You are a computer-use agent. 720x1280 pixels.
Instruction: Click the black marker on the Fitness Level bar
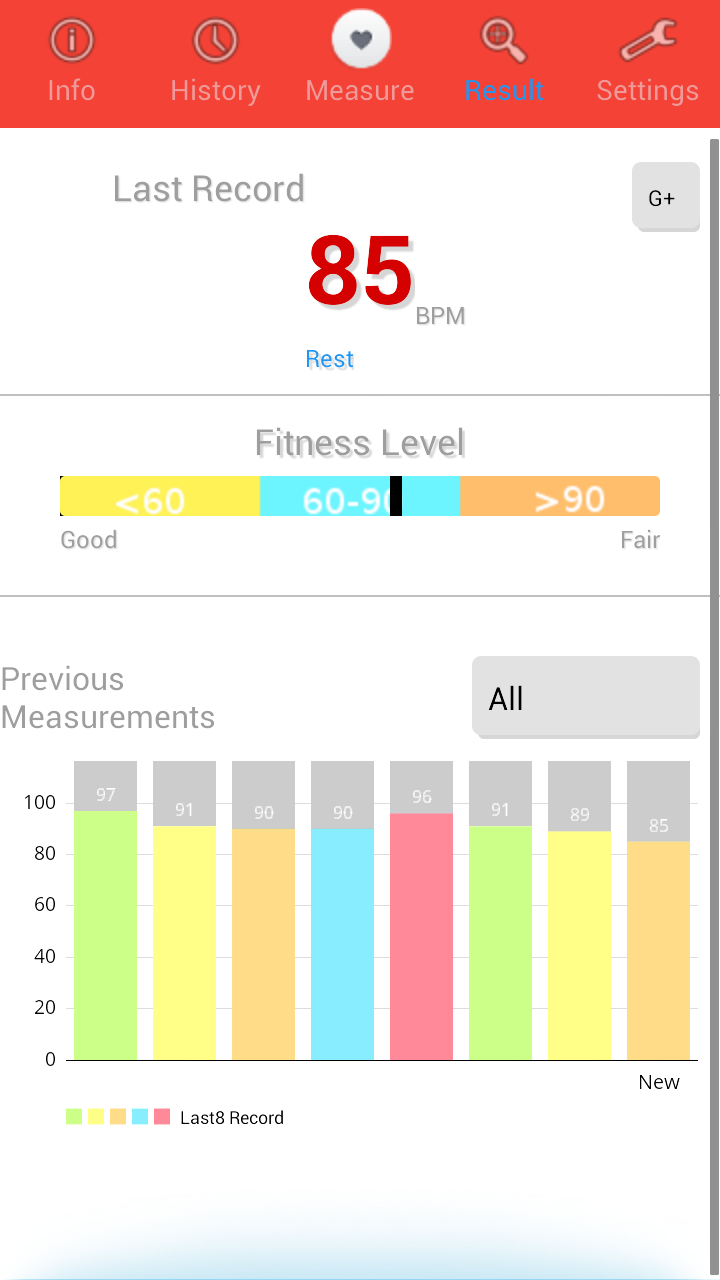(x=396, y=495)
